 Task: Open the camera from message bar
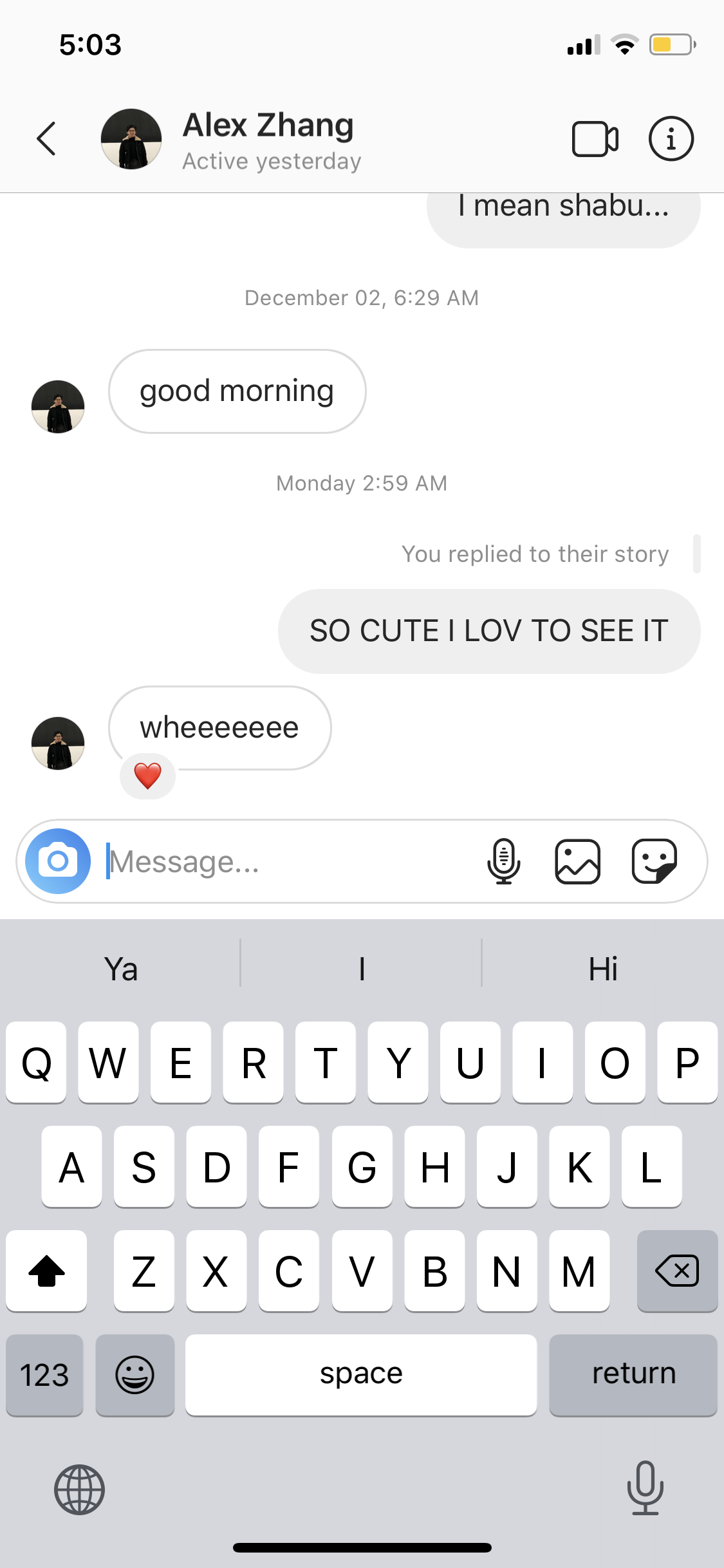click(58, 861)
